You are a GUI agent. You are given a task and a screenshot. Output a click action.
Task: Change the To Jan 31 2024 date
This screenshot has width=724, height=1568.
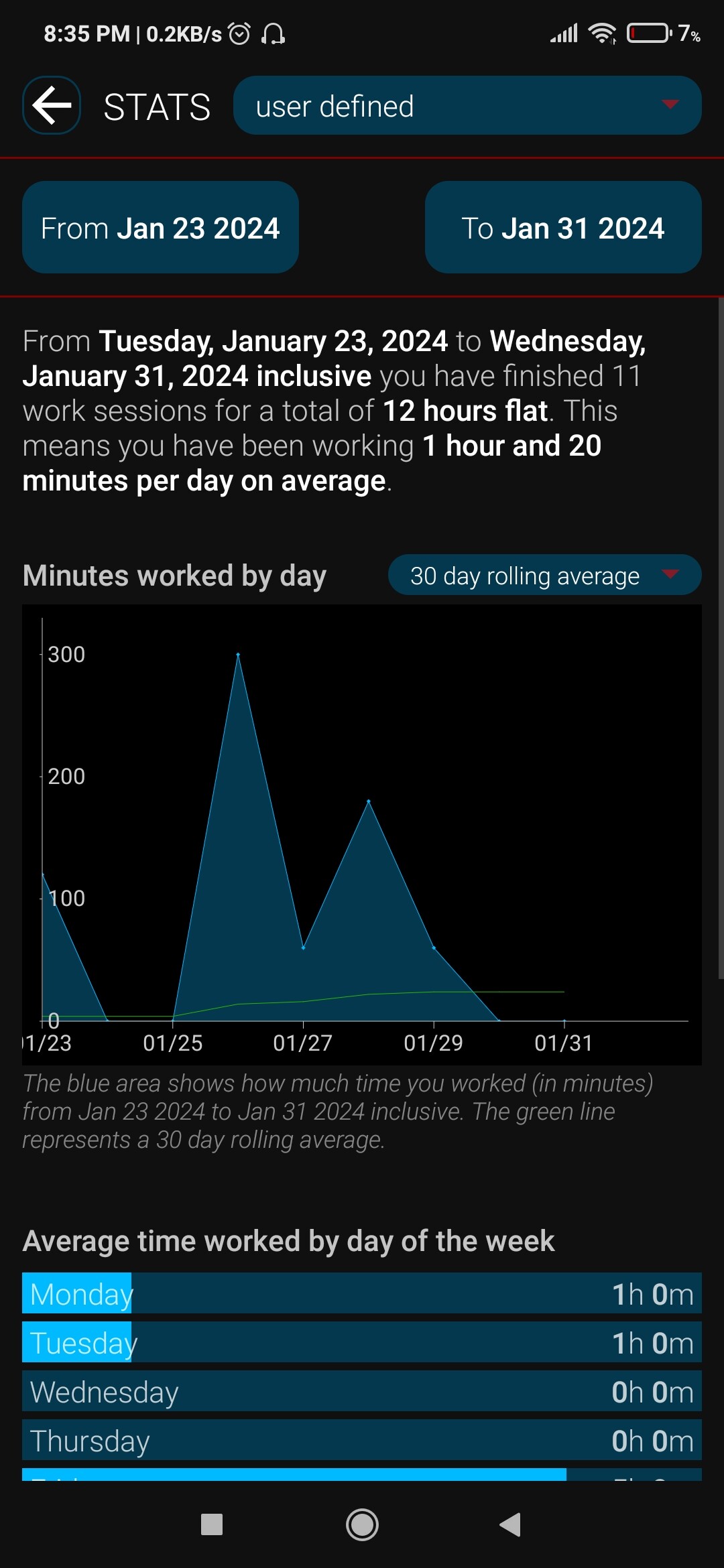point(563,227)
